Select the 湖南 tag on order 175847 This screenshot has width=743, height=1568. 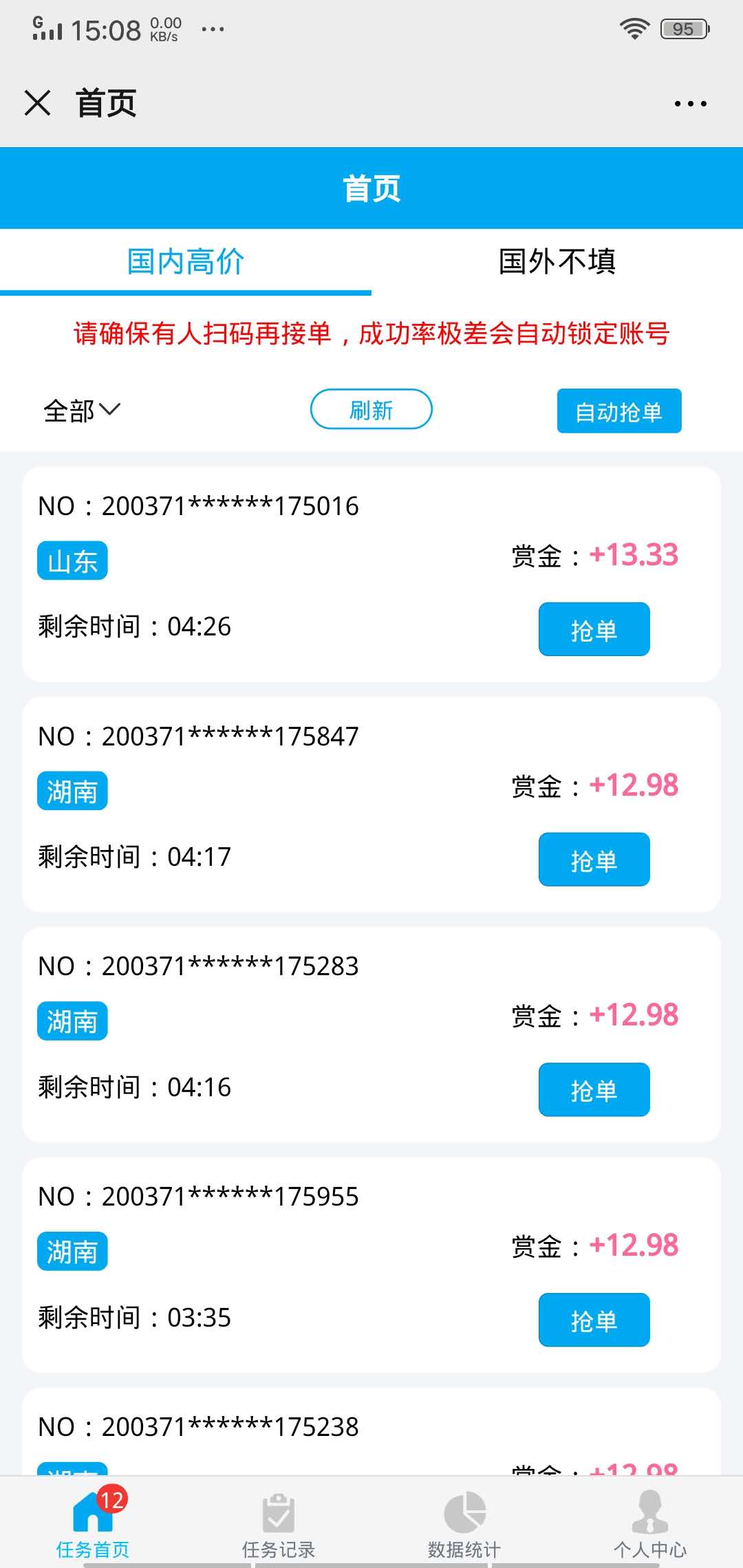click(x=72, y=791)
